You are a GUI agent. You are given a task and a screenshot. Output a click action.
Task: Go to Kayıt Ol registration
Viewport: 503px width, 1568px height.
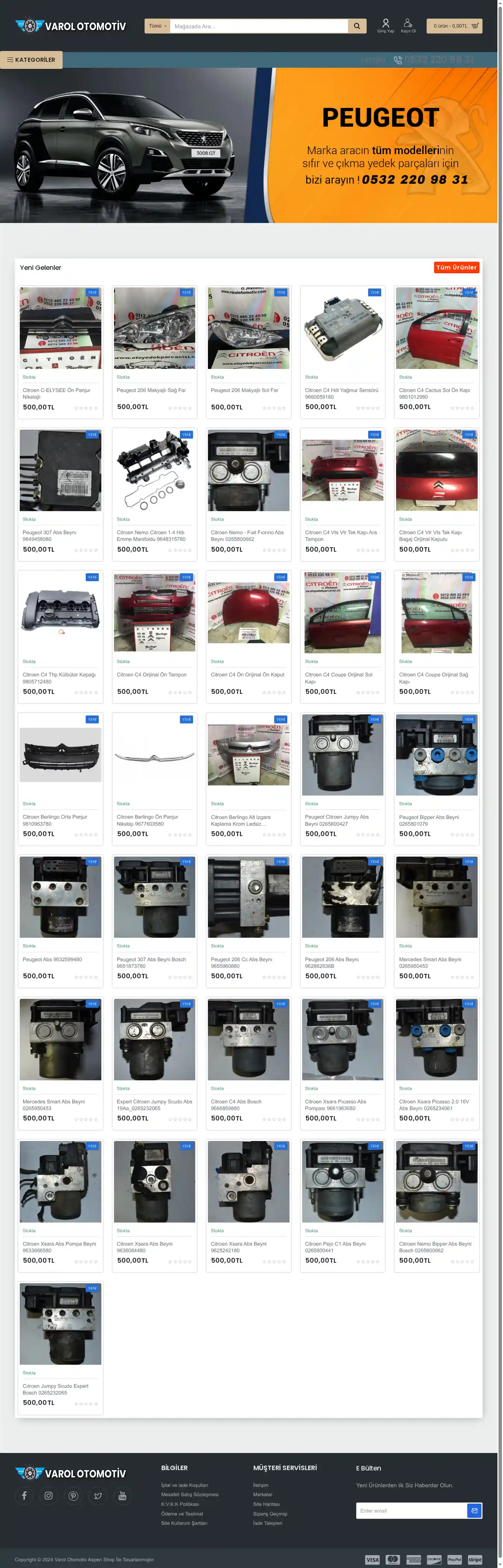[x=408, y=26]
